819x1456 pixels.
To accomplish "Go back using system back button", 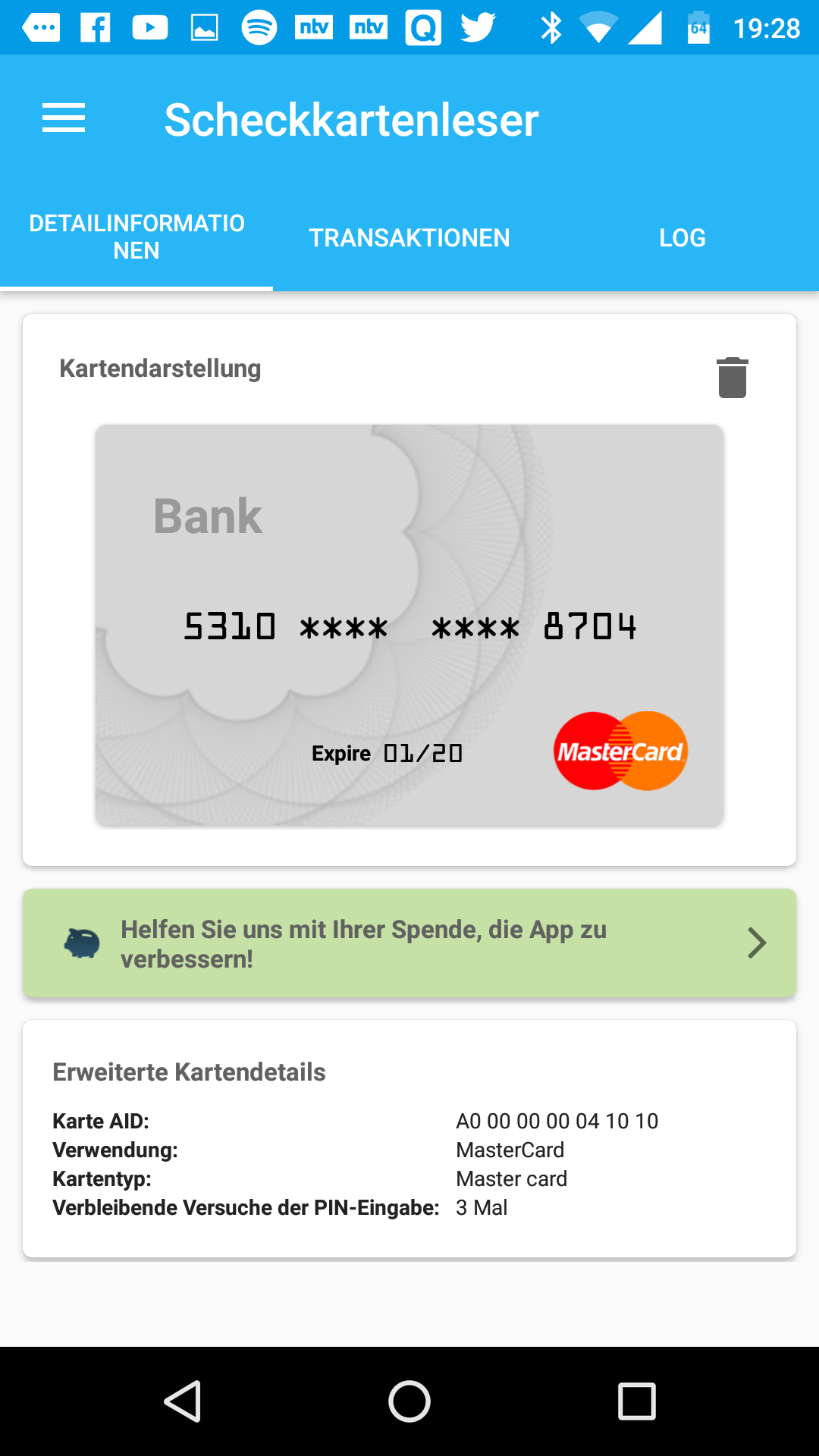I will (x=182, y=1401).
